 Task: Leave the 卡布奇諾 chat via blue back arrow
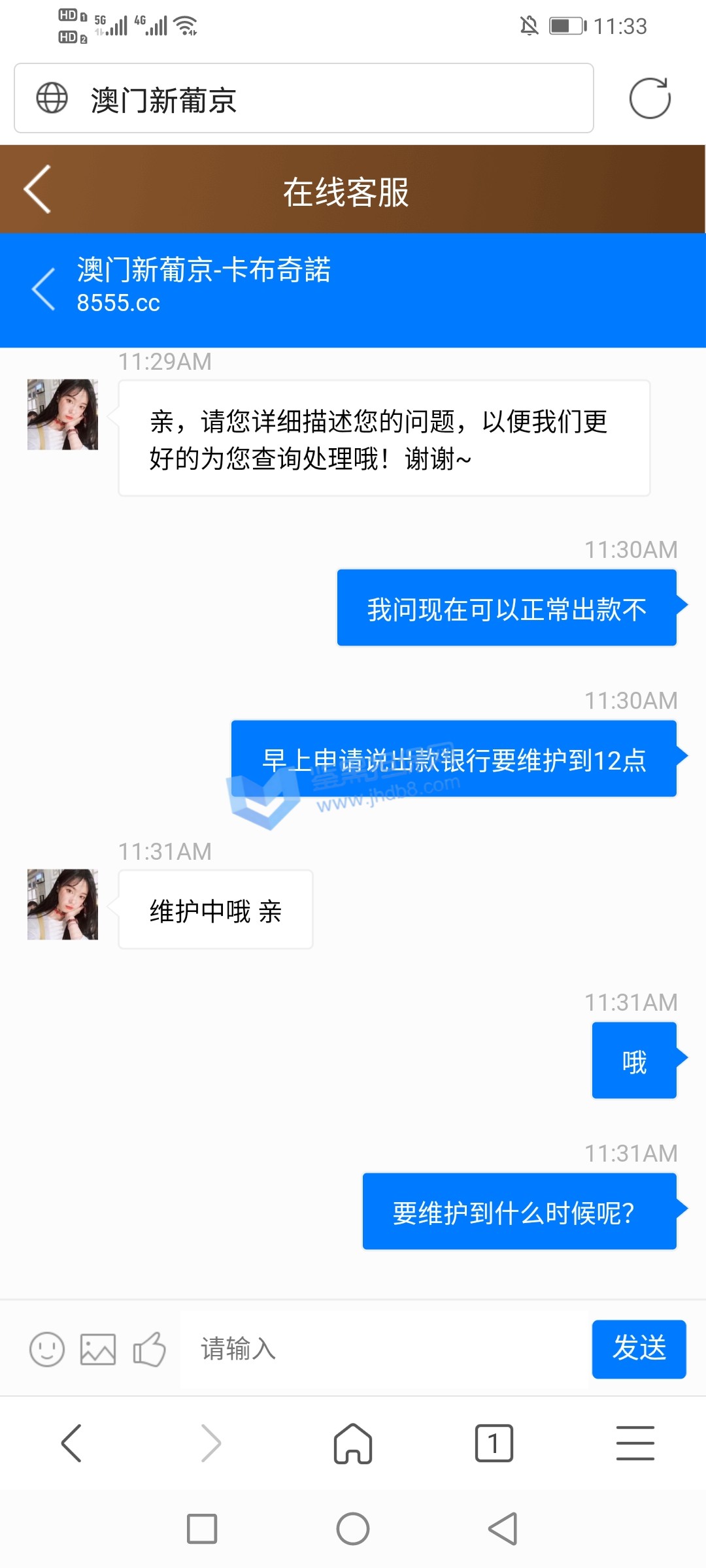point(44,289)
